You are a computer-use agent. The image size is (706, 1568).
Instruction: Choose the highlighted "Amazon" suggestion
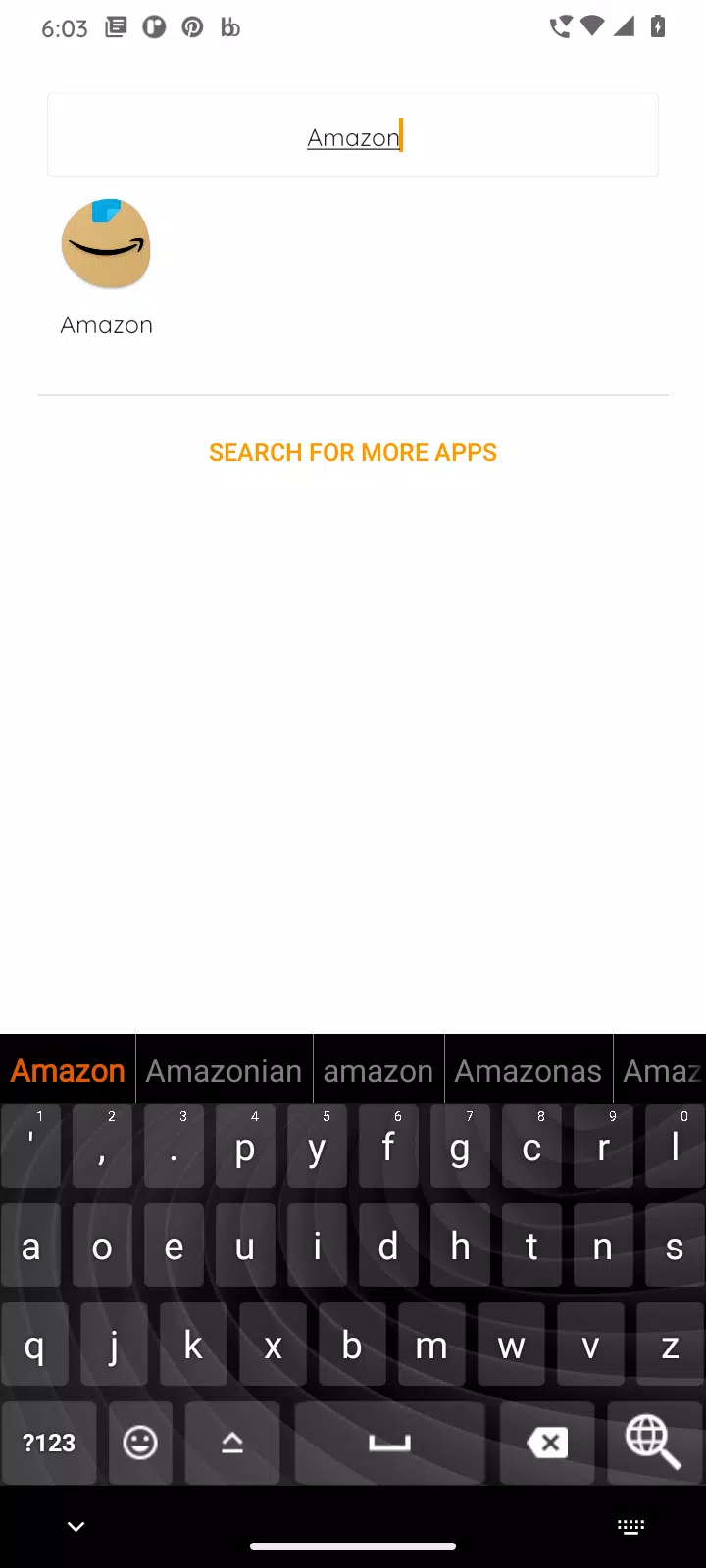pos(67,1069)
